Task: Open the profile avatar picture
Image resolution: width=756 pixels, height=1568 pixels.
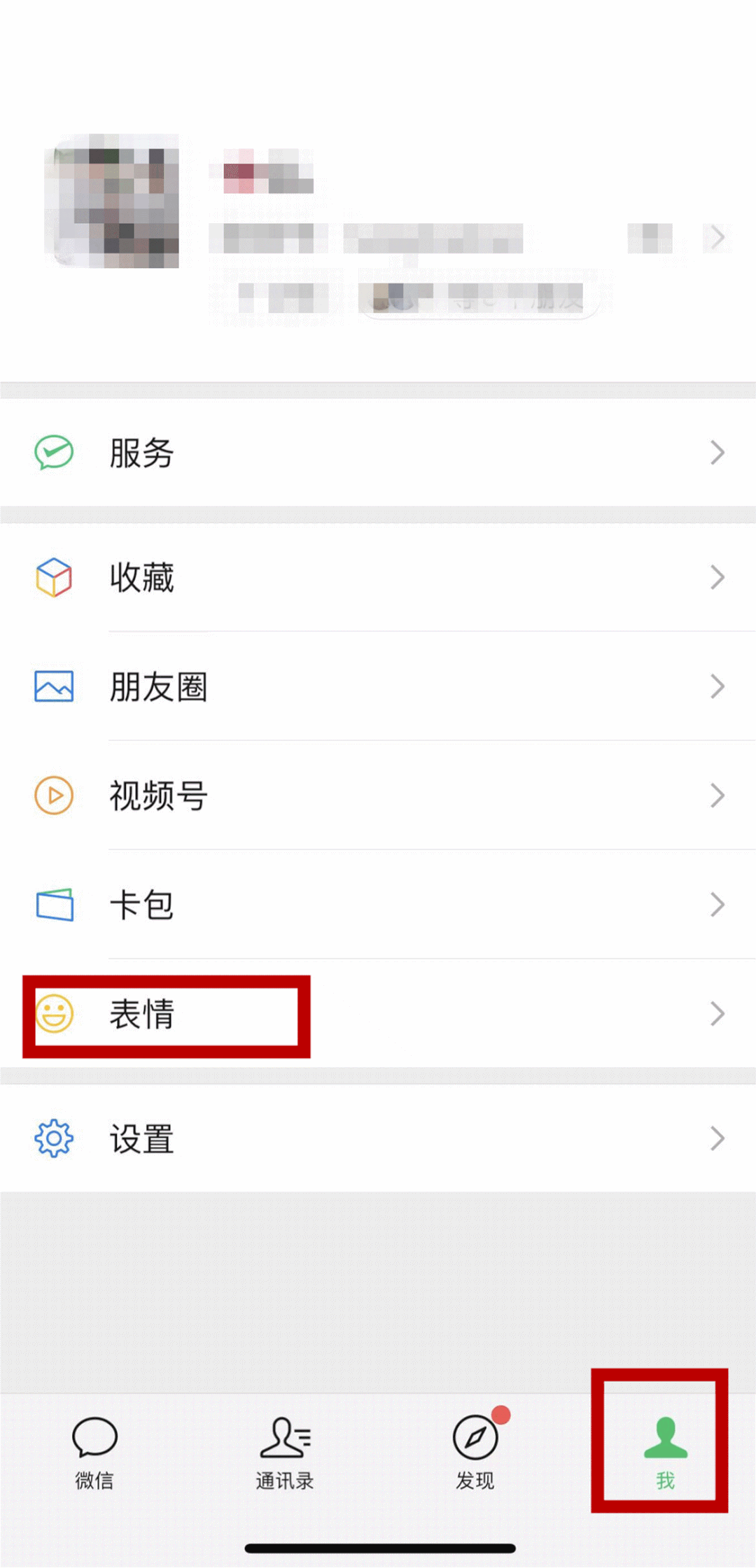Action: [112, 201]
